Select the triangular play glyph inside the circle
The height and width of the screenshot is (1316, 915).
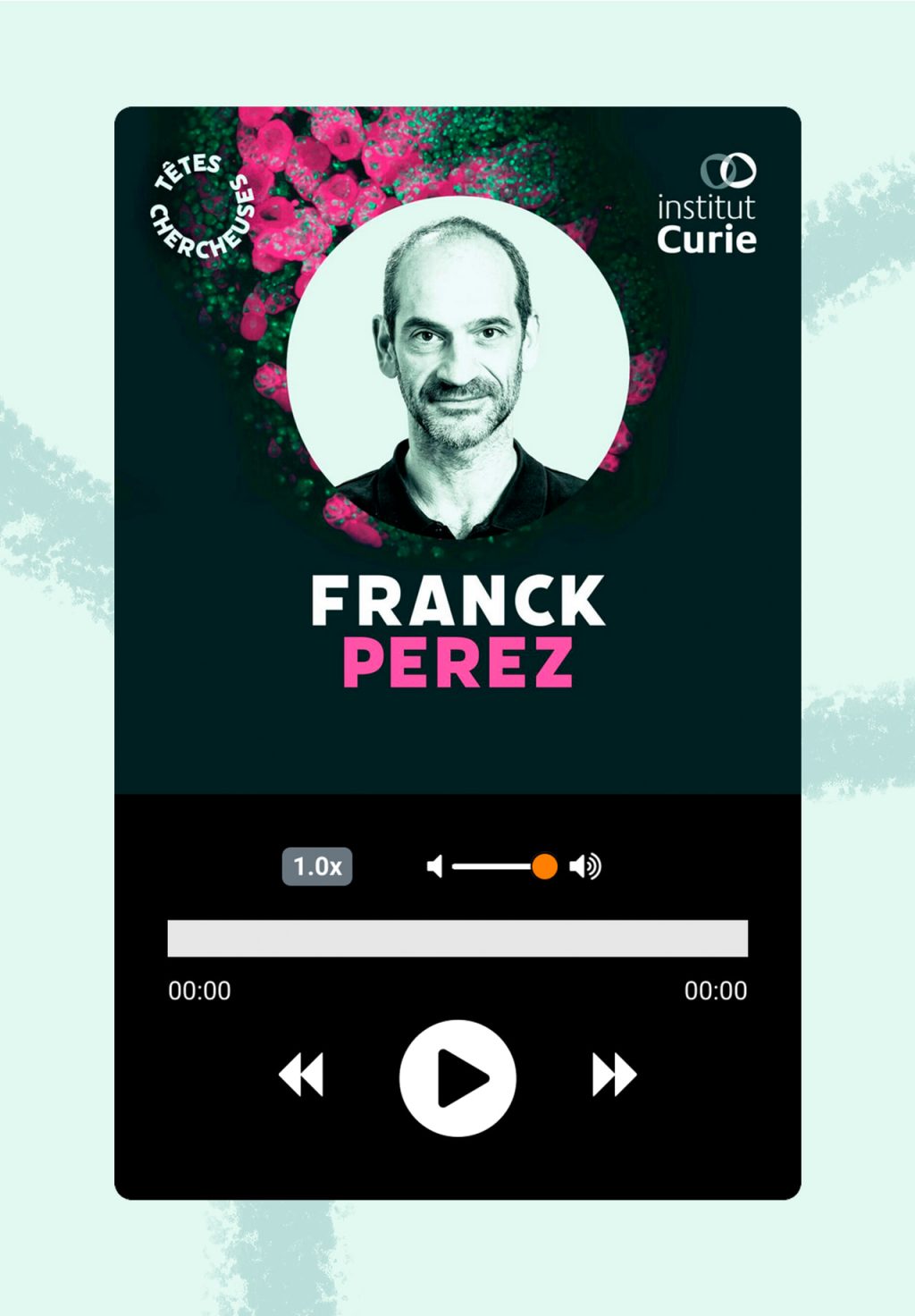[462, 1079]
